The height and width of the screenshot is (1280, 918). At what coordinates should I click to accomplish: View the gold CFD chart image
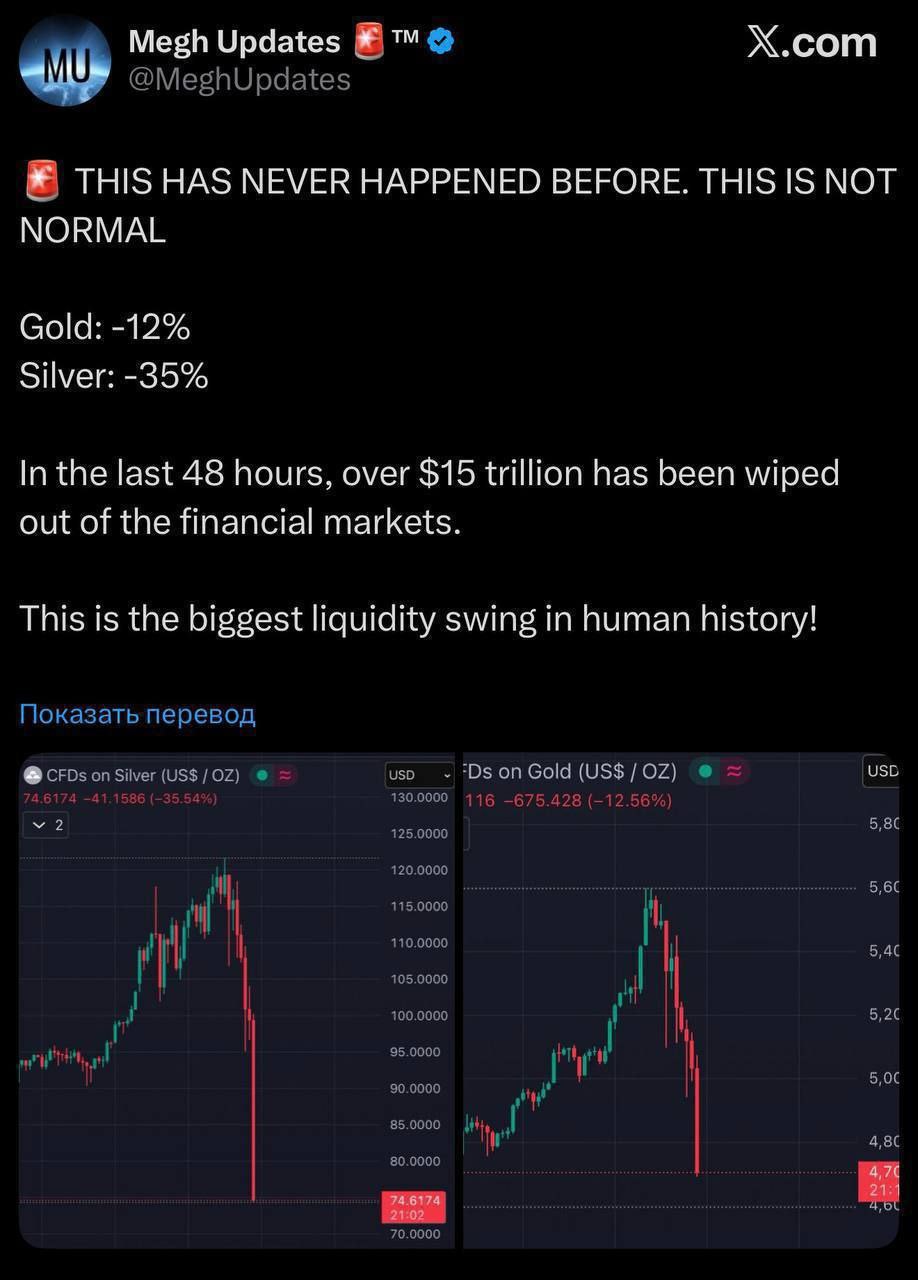[680, 1000]
